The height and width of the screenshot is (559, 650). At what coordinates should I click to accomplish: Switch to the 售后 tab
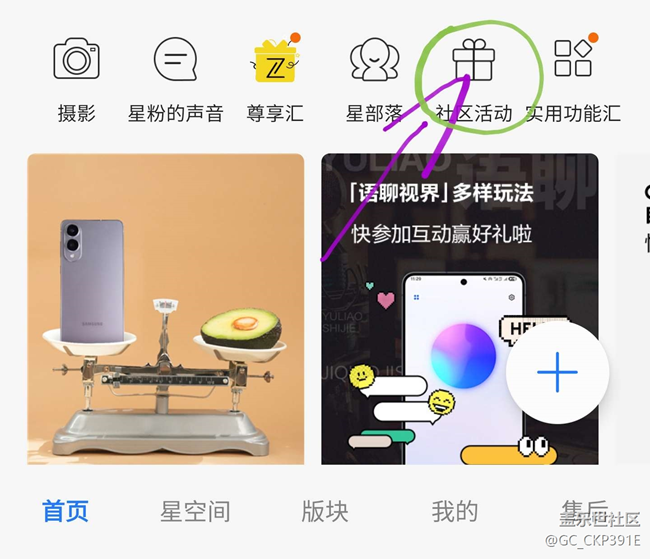tap(585, 510)
